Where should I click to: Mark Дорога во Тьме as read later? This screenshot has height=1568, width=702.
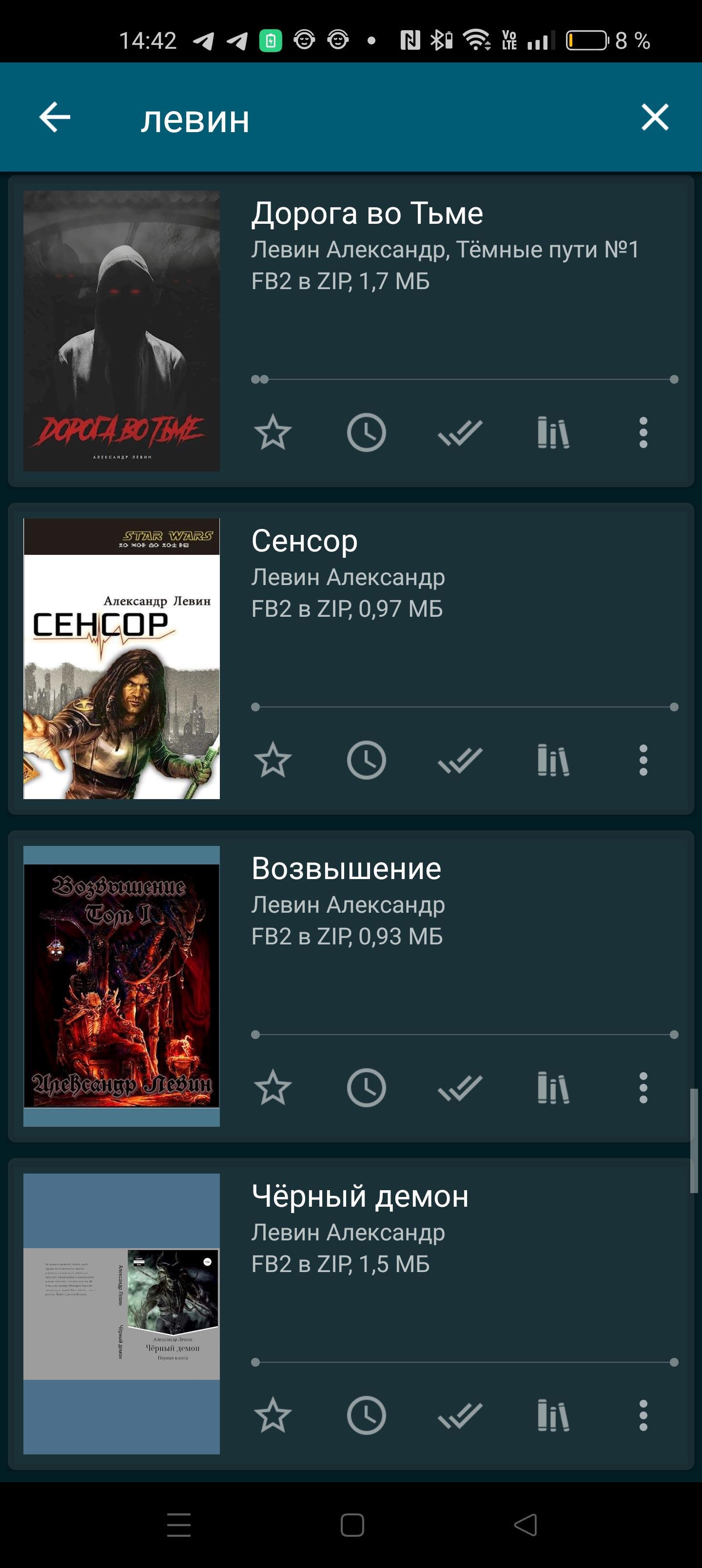click(366, 433)
